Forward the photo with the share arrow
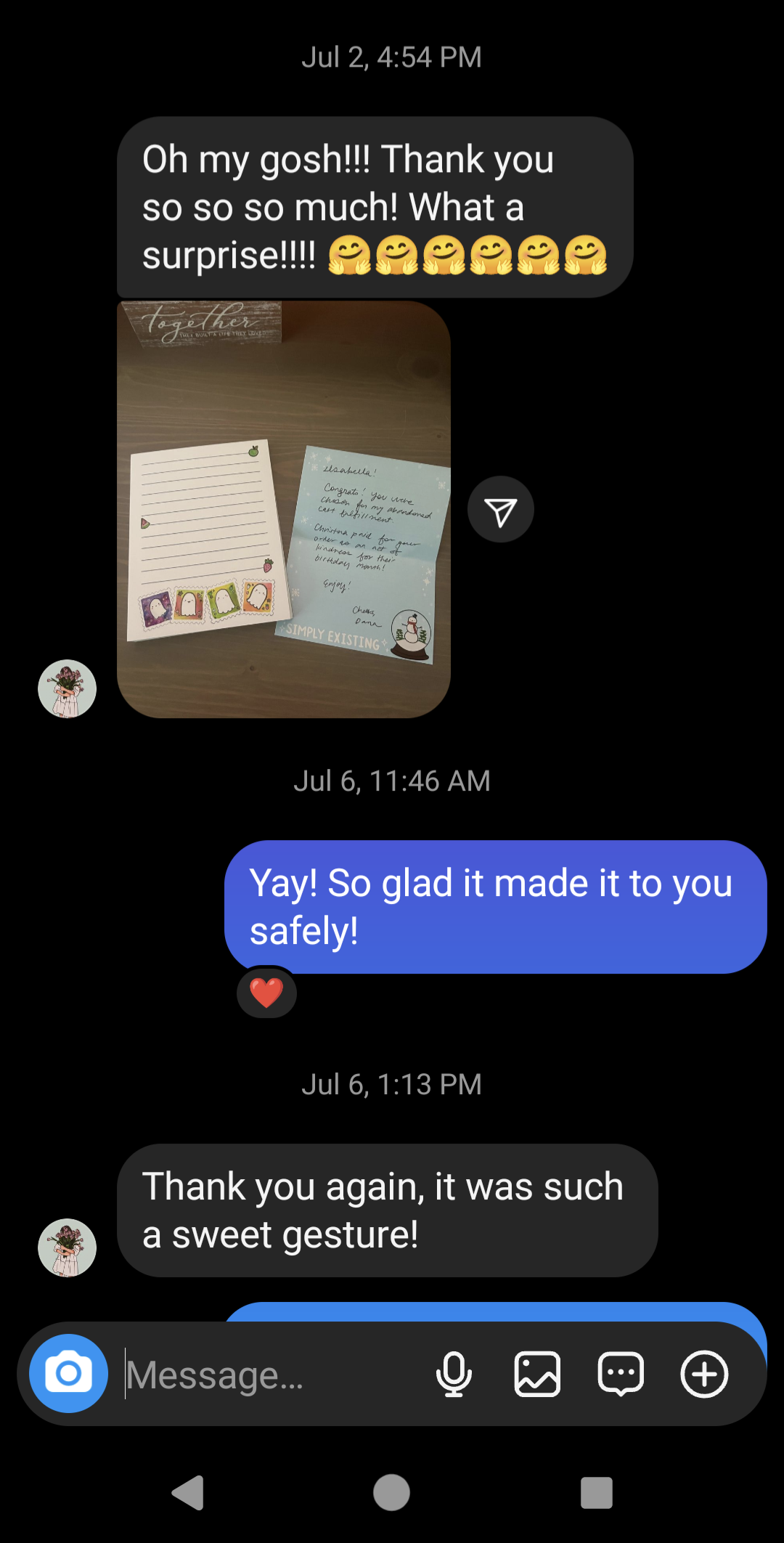Image resolution: width=784 pixels, height=1543 pixels. [501, 510]
